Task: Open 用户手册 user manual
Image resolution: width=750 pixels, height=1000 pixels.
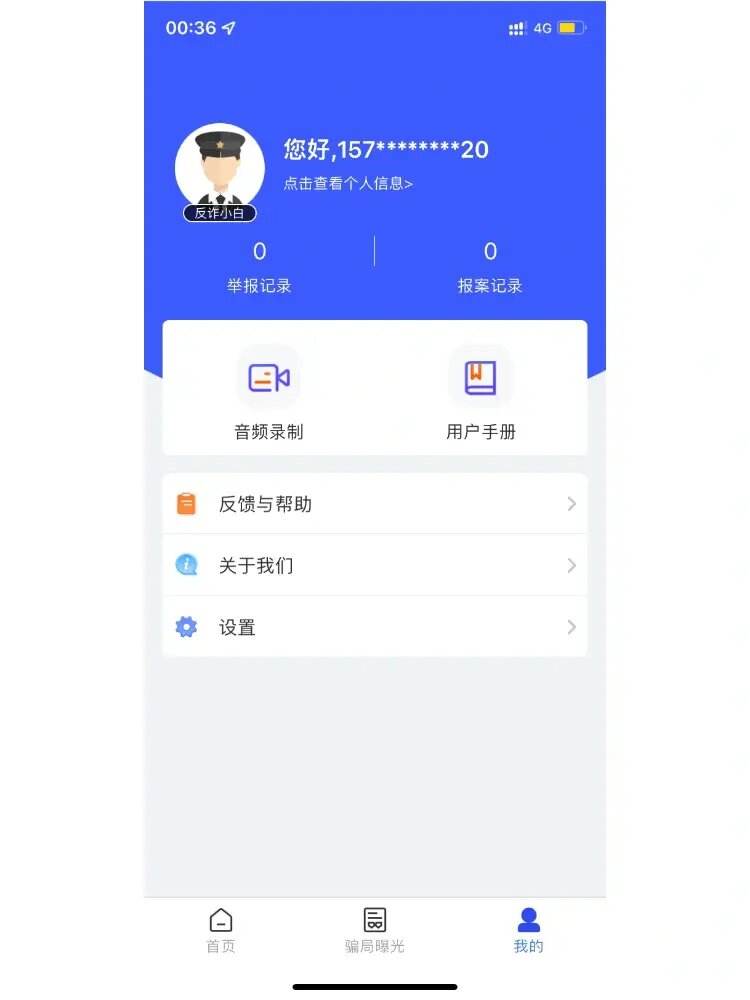Action: coord(480,392)
